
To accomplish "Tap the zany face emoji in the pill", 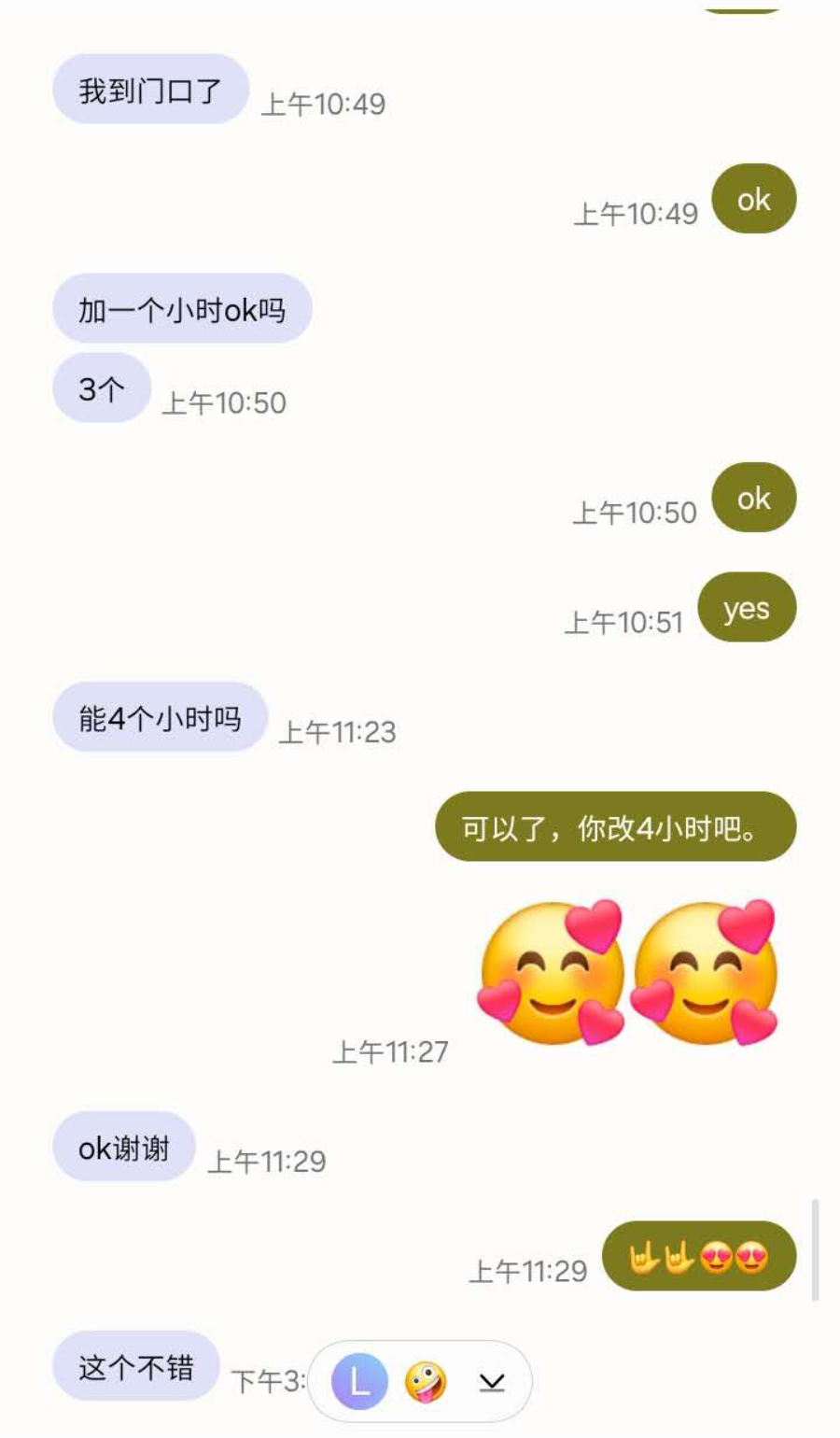I will 426,1382.
